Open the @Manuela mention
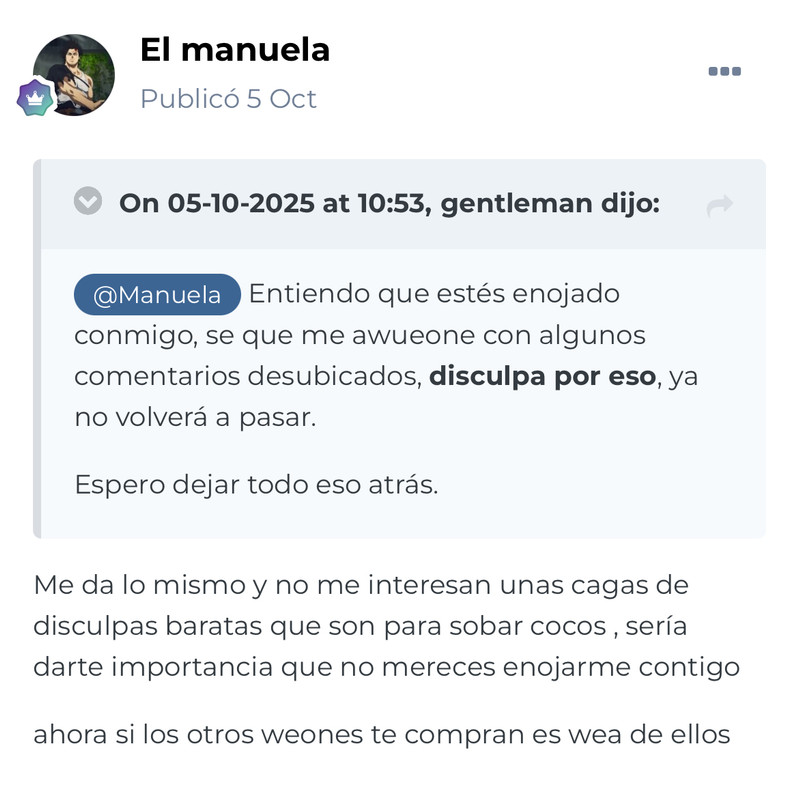The height and width of the screenshot is (800, 799). click(x=157, y=295)
